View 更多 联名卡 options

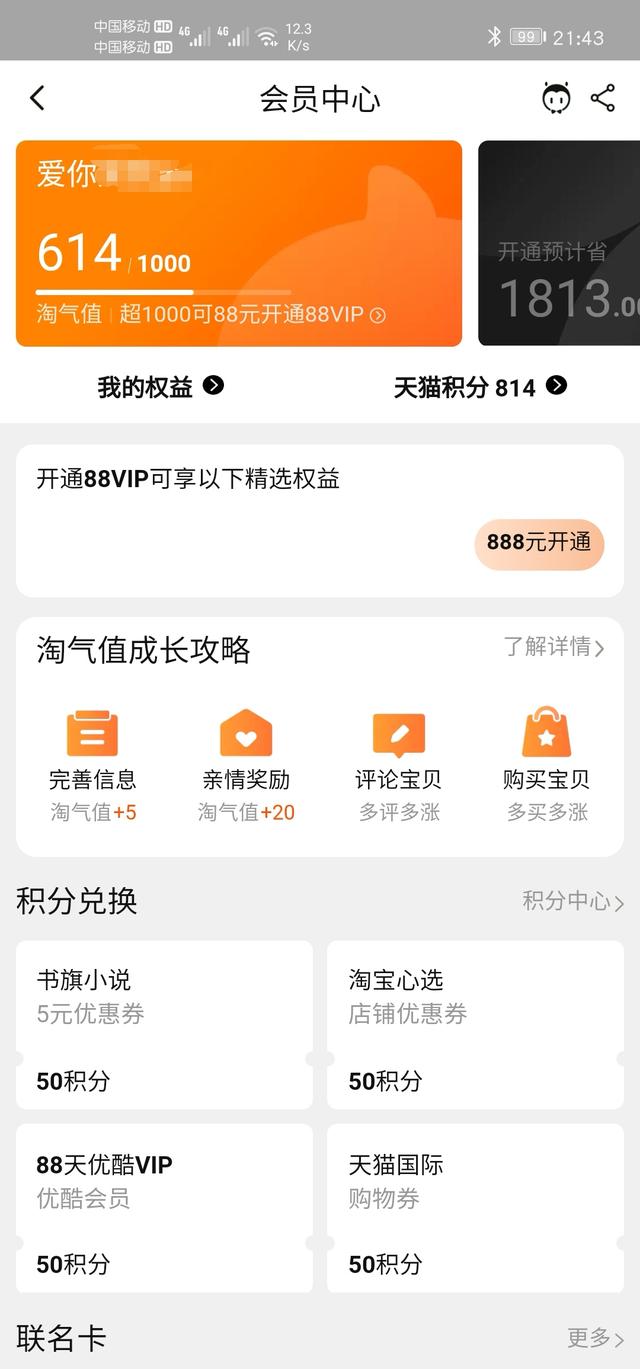(x=596, y=1338)
